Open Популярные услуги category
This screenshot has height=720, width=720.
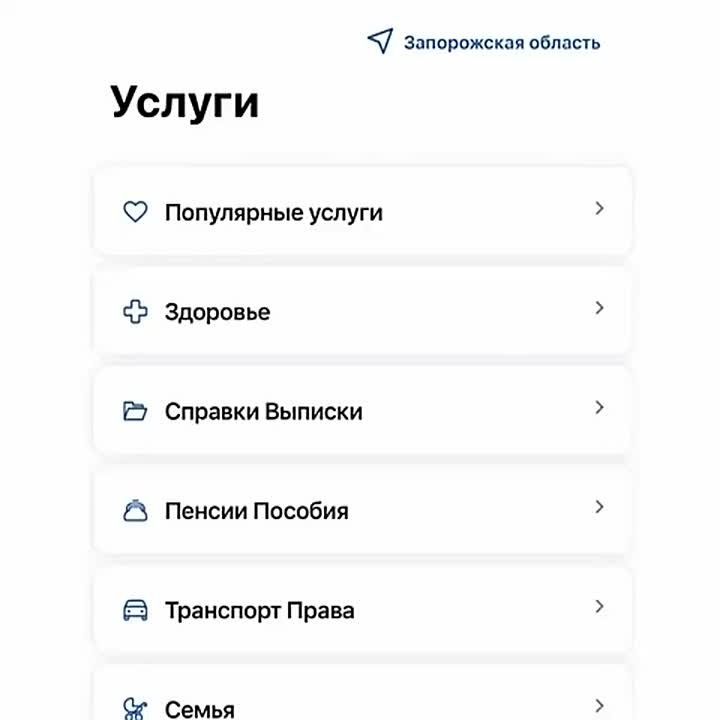(362, 212)
